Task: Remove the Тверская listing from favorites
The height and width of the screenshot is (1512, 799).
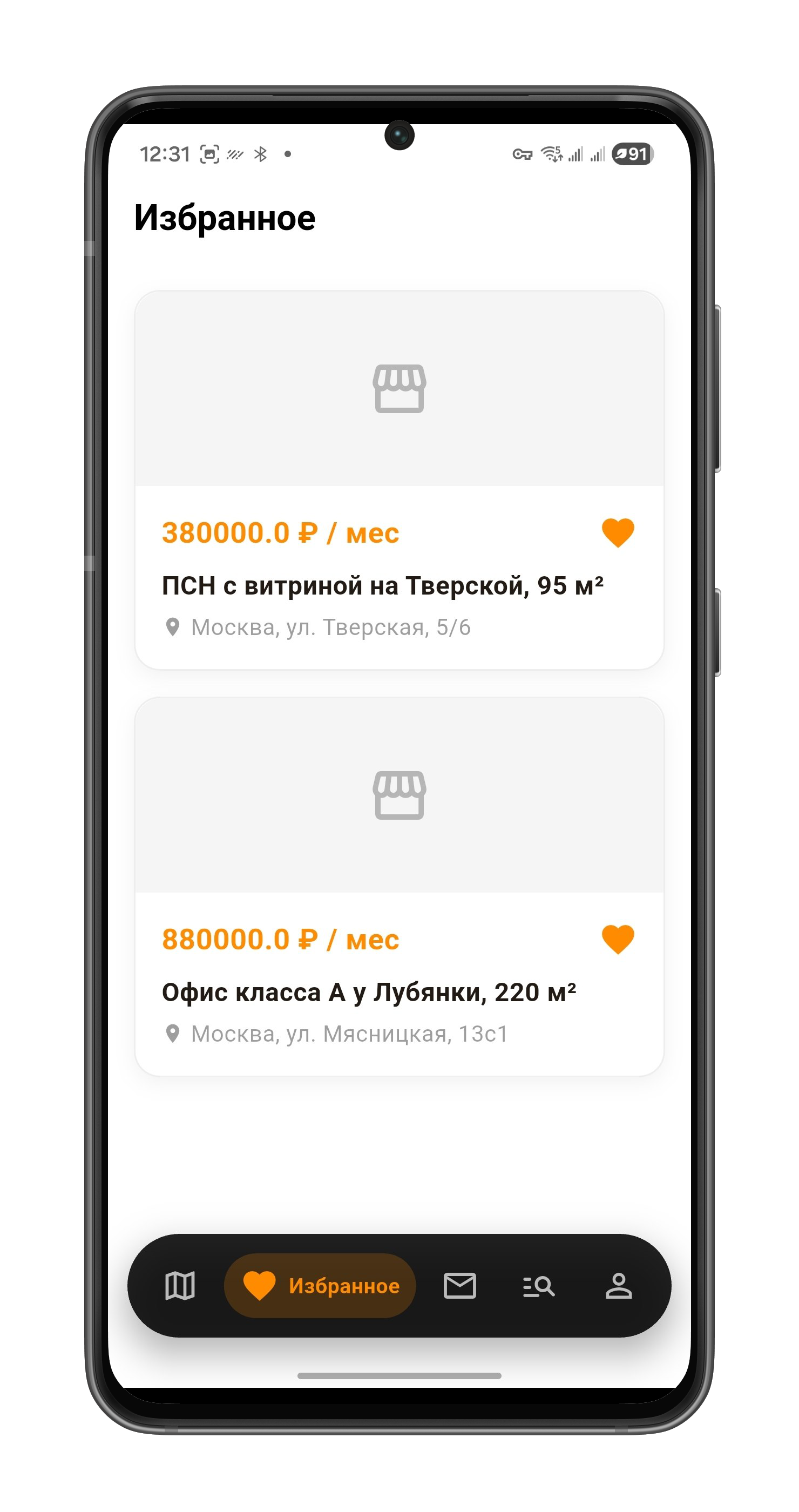Action: (x=618, y=533)
